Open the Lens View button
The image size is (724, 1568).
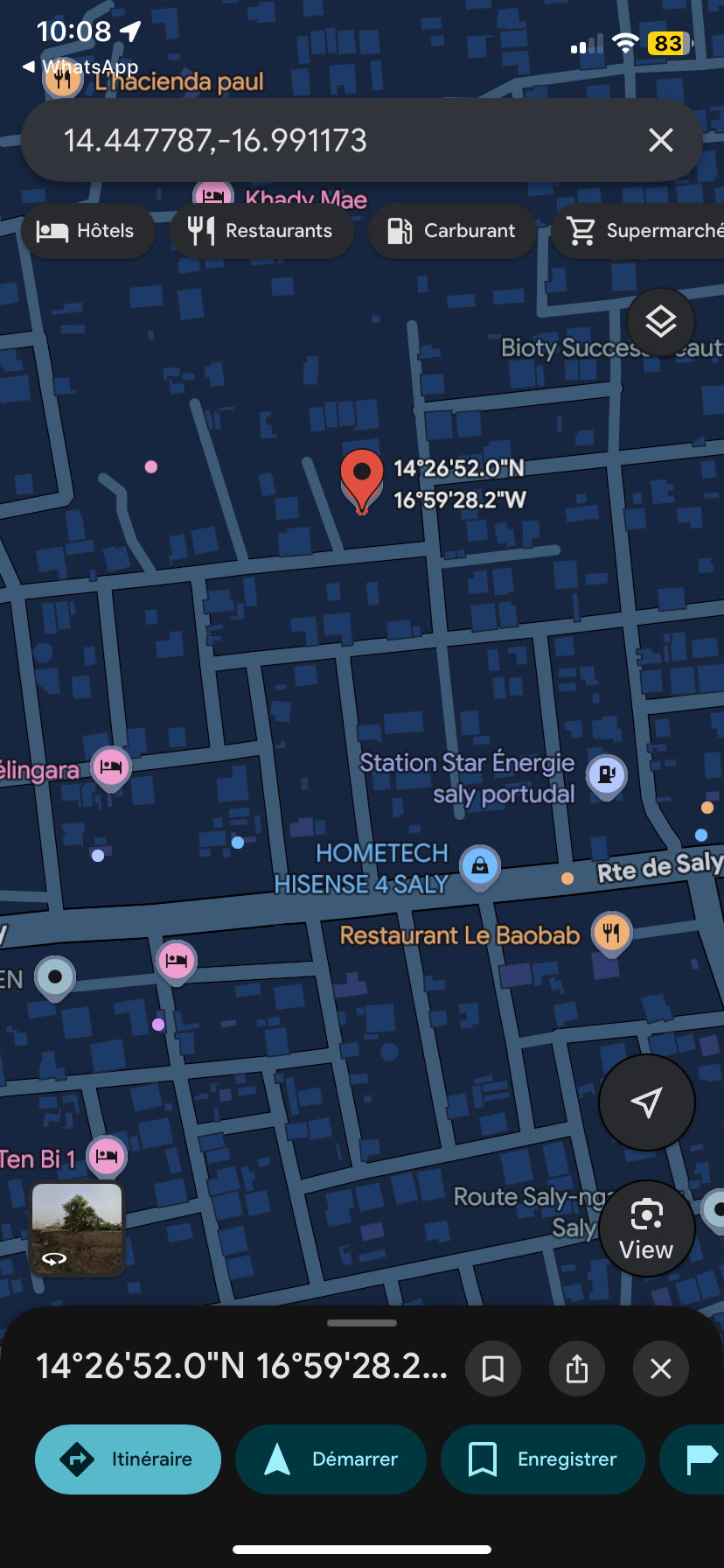tap(646, 1228)
